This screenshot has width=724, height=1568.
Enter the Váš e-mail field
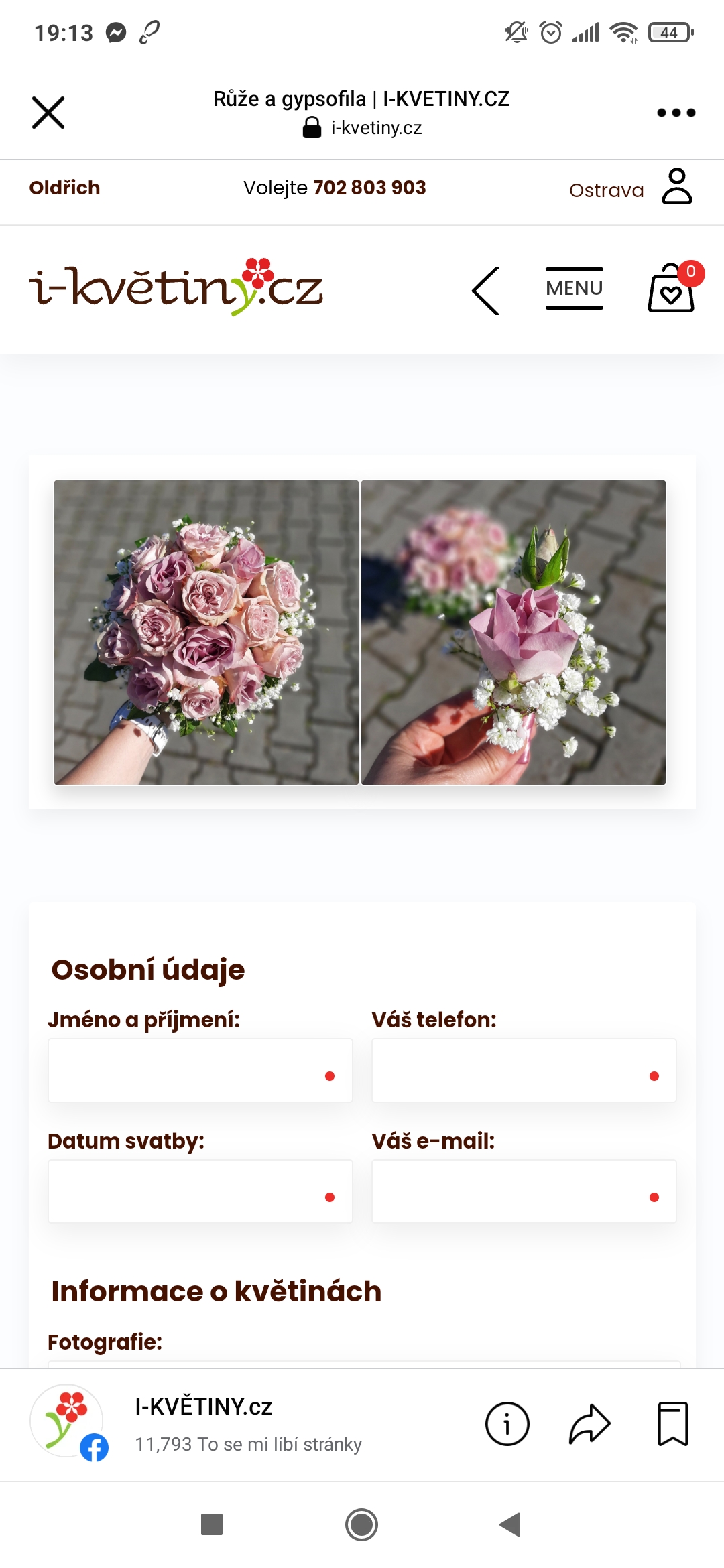[524, 1191]
